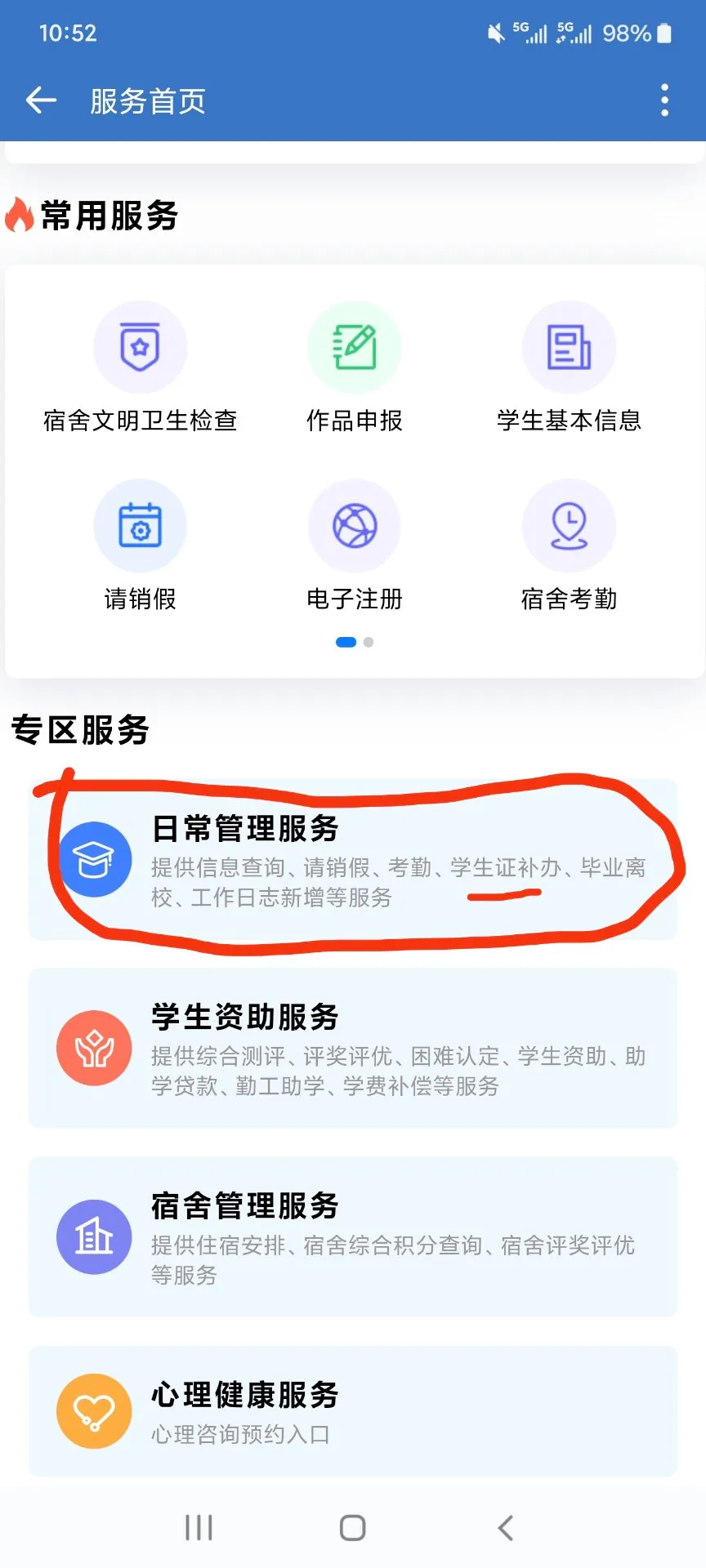Open the 学生资助服务 card
706x1568 pixels.
(x=353, y=1049)
